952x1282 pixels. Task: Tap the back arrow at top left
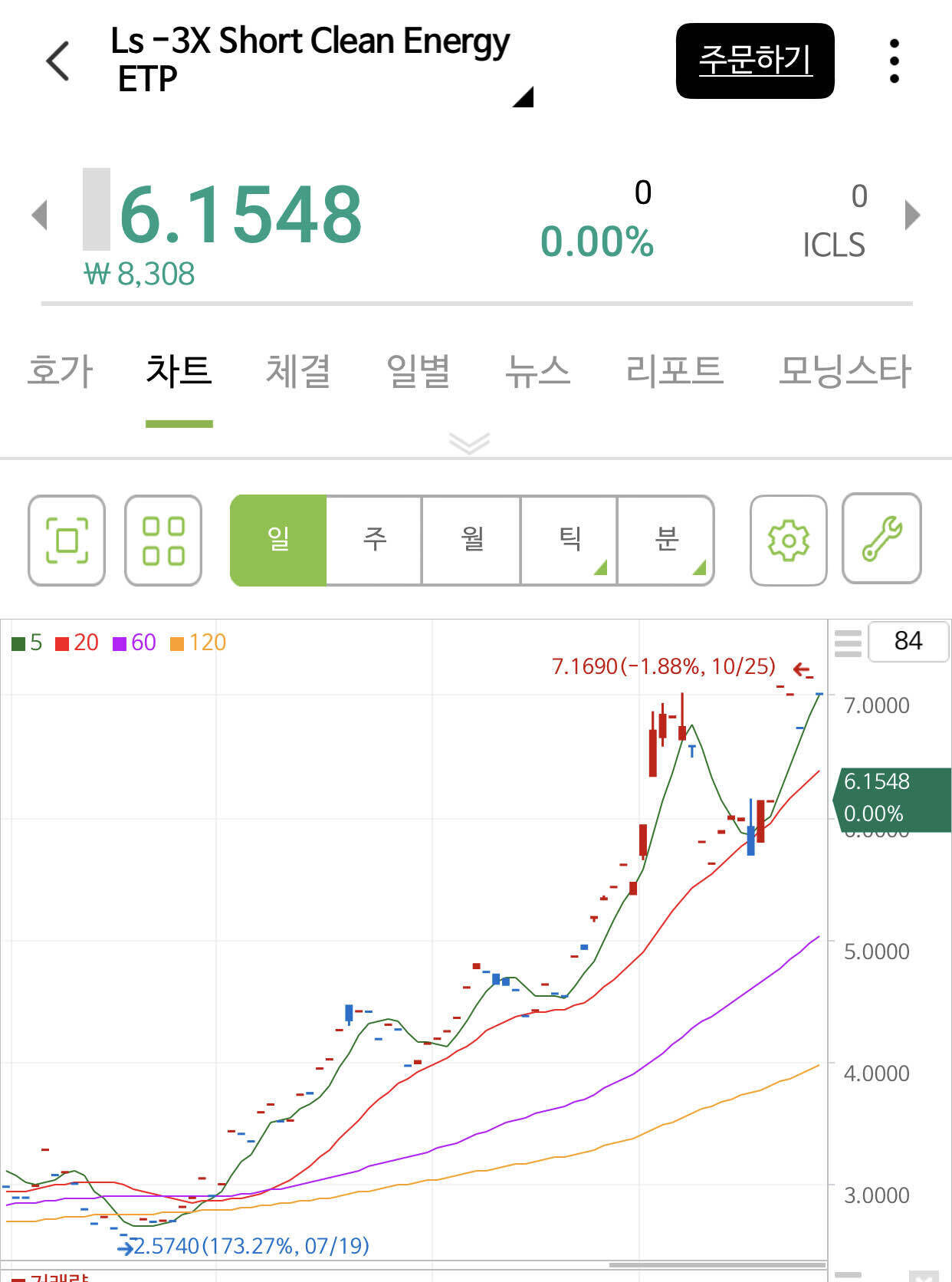[57, 61]
